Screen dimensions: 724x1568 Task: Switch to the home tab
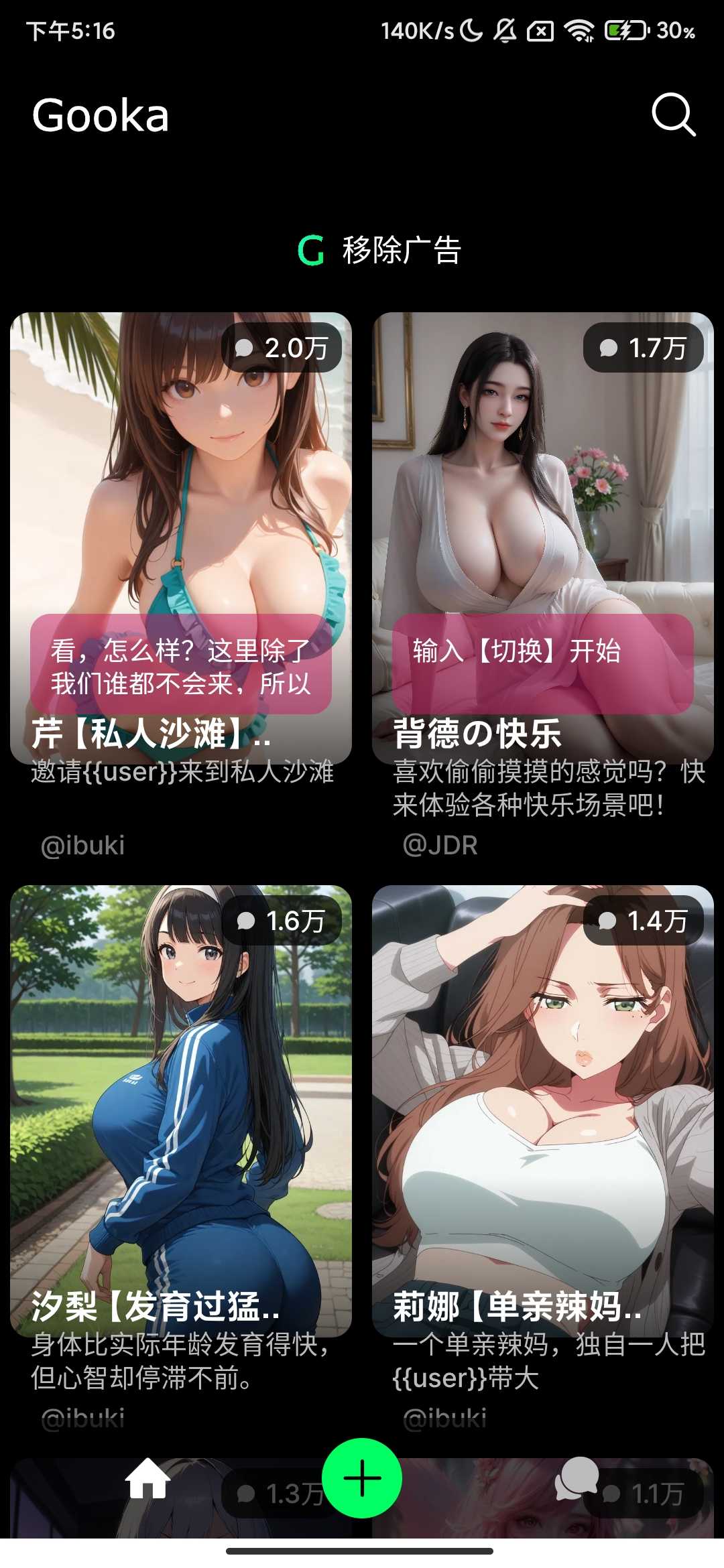point(147,1478)
